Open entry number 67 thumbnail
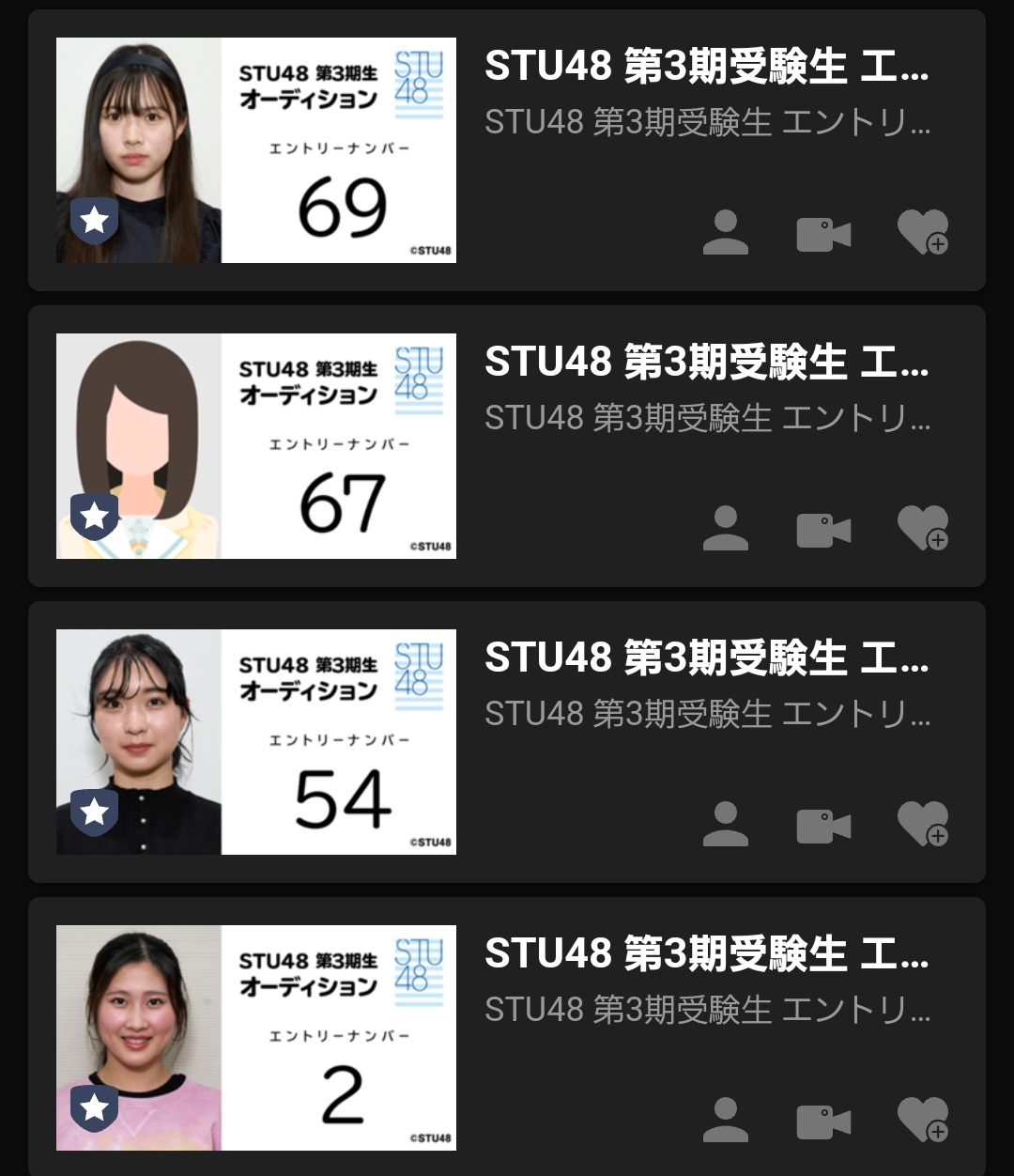This screenshot has height=1176, width=1014. [x=255, y=446]
